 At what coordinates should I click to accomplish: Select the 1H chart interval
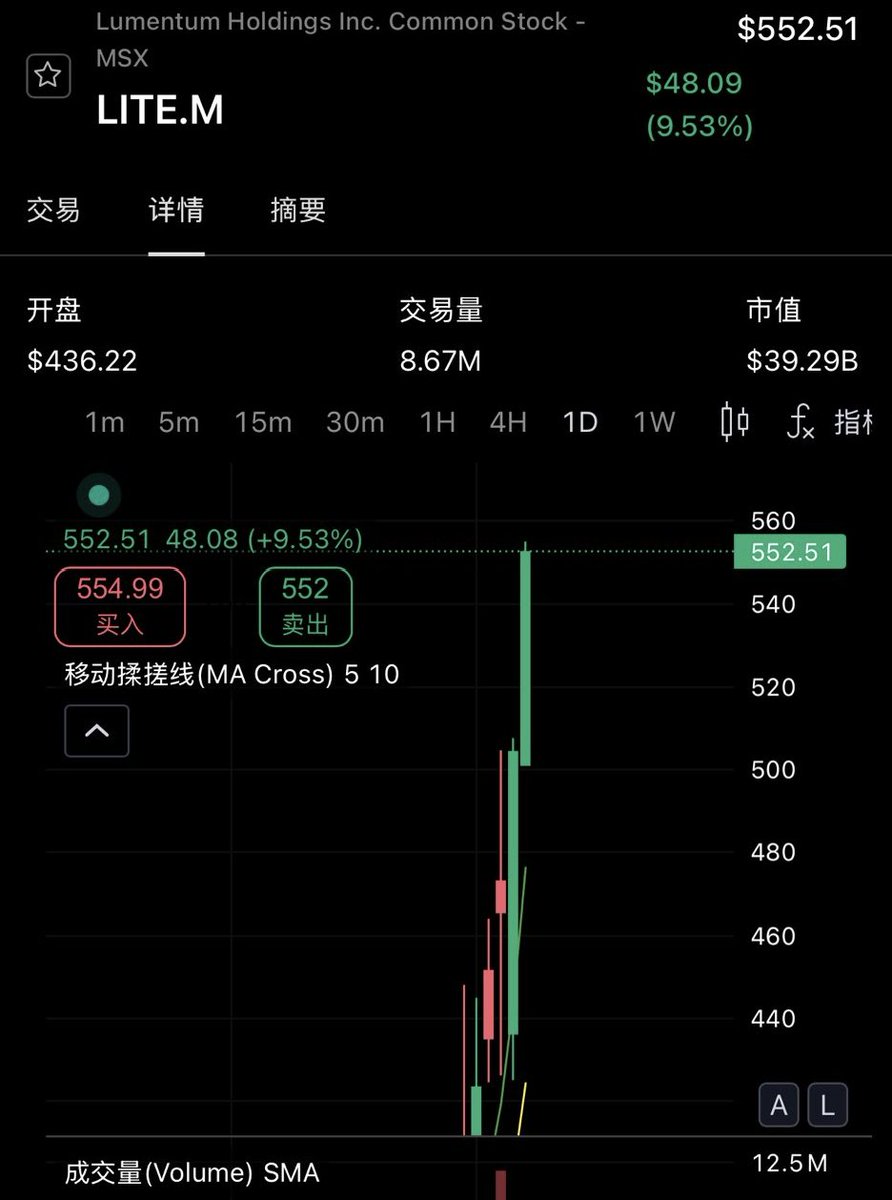pos(437,423)
